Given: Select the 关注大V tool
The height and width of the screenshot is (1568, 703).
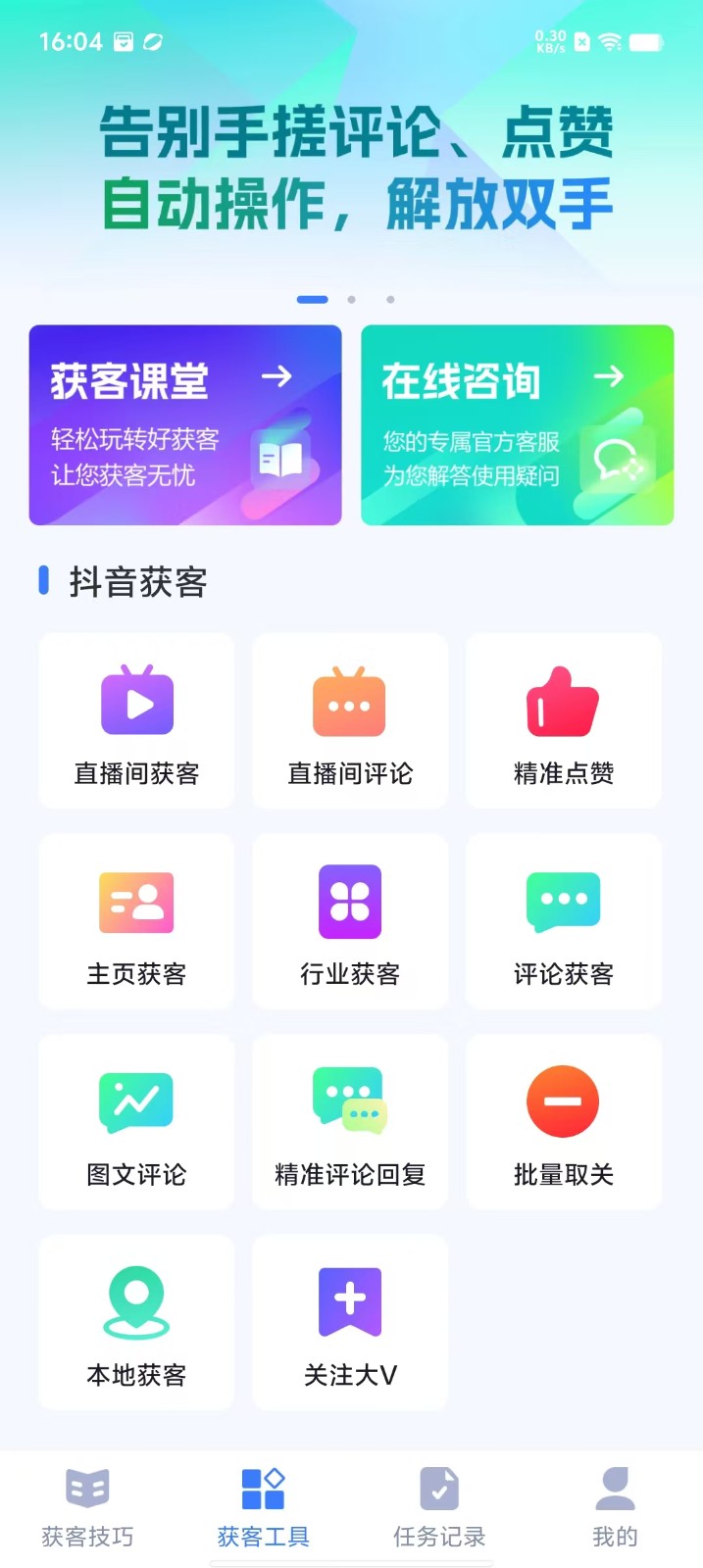Looking at the screenshot, I should (x=350, y=1323).
